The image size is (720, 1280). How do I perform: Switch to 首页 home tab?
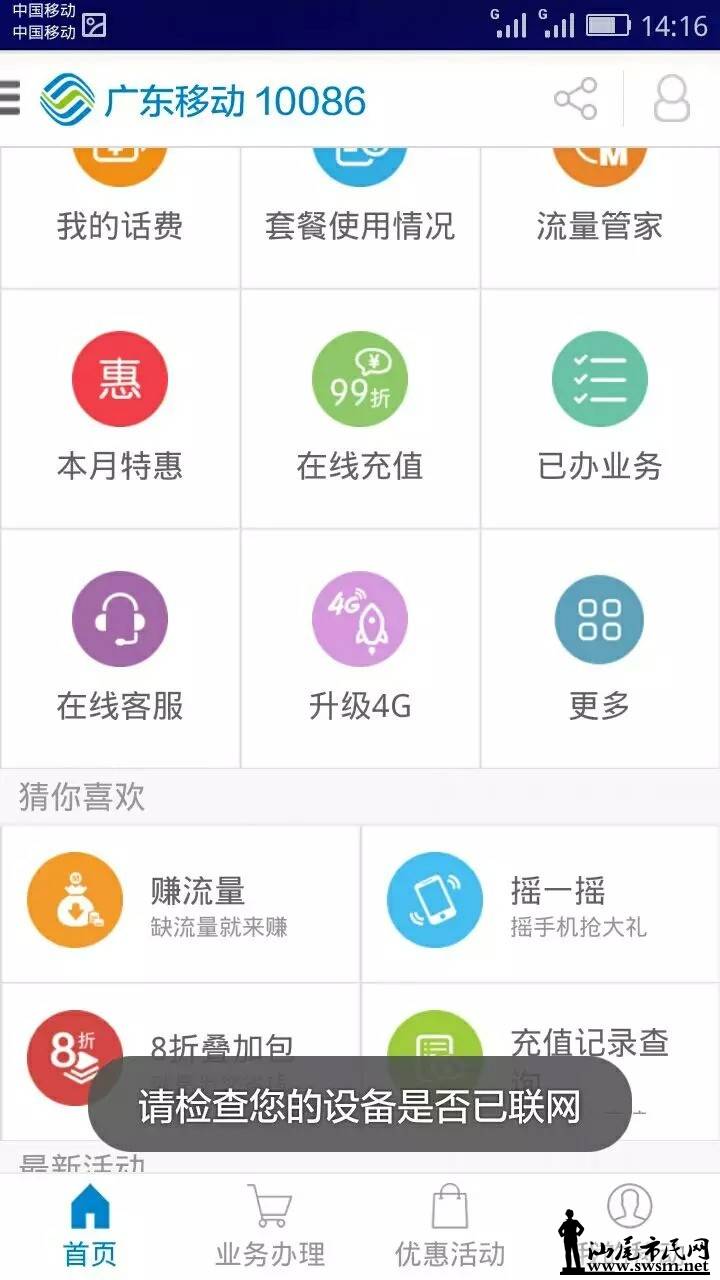90,1226
